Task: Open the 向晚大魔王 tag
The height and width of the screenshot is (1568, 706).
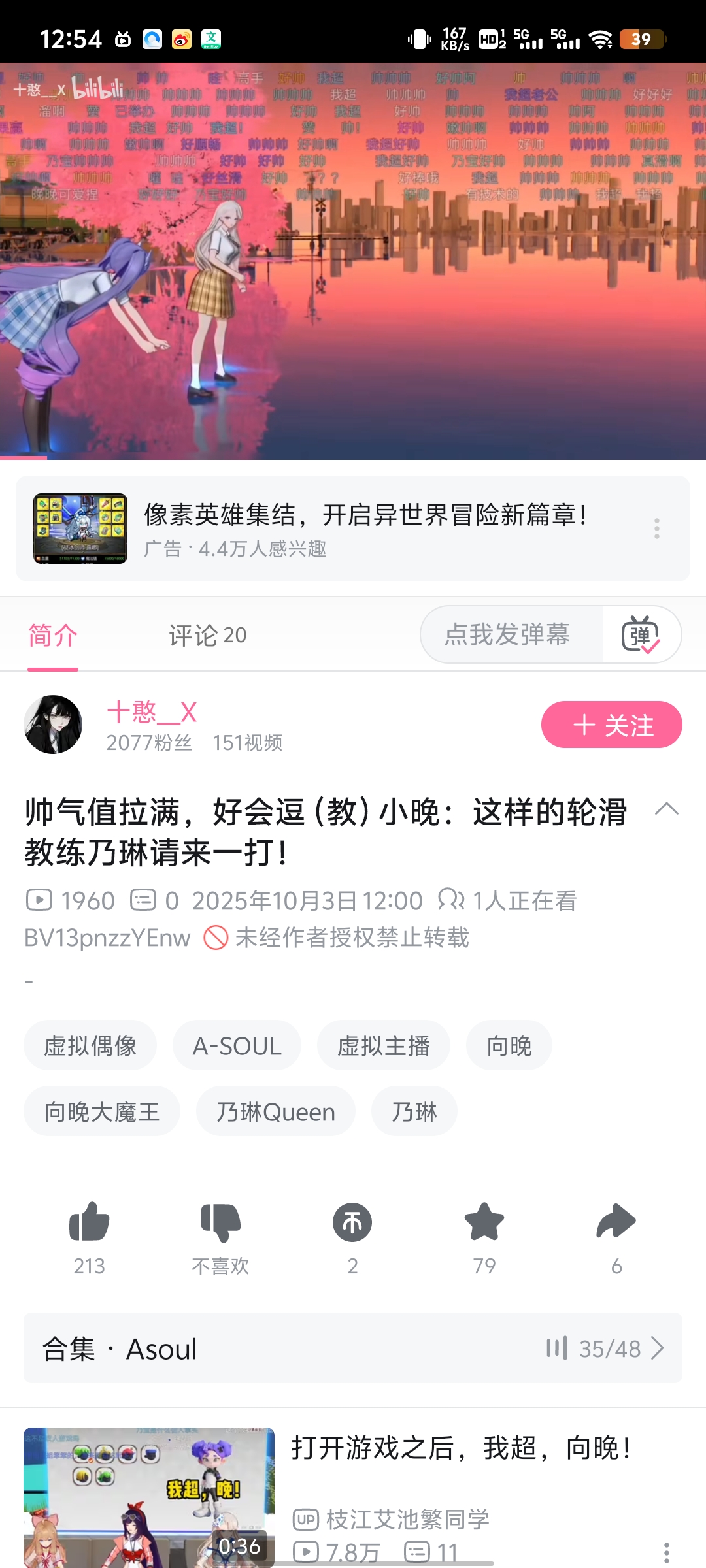Action: point(101,1111)
